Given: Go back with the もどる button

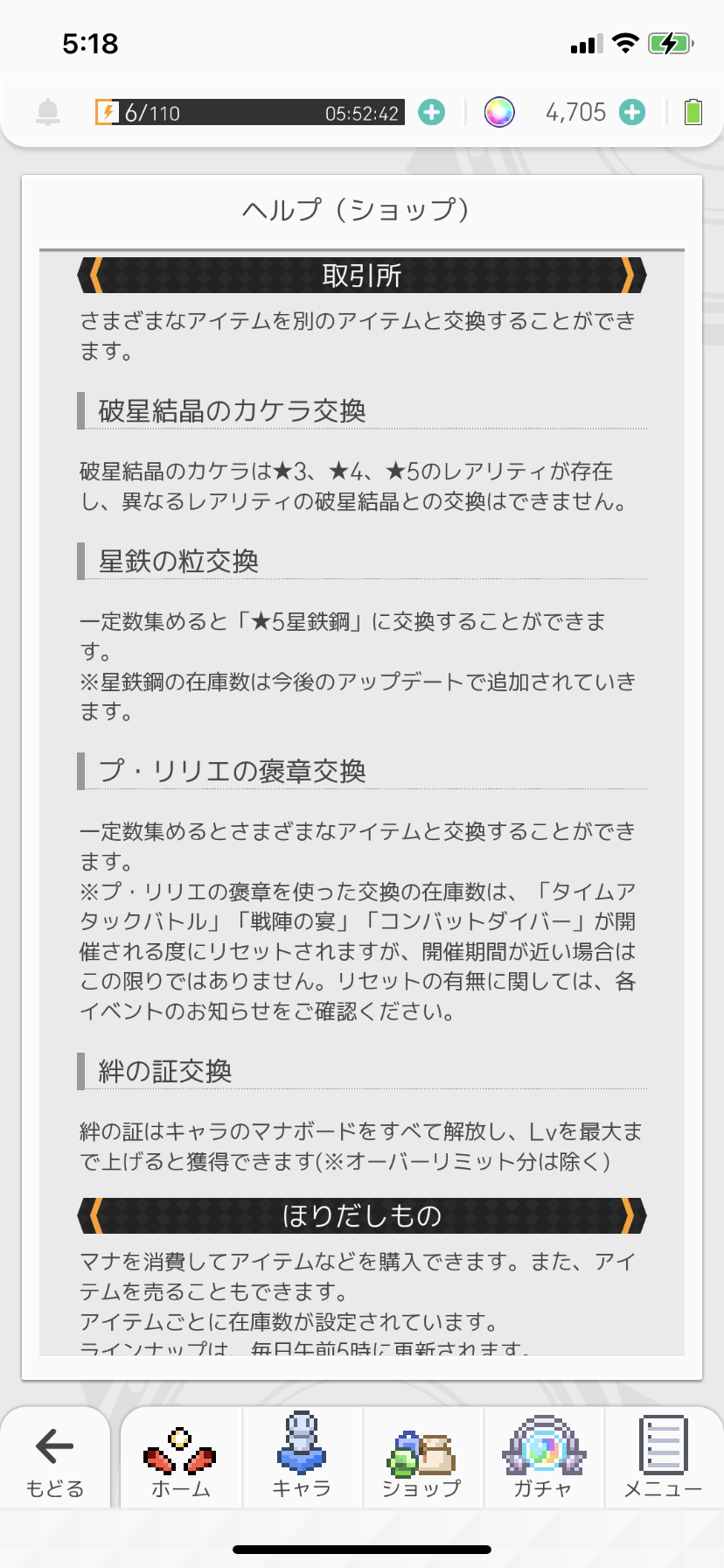Looking at the screenshot, I should [x=54, y=1458].
